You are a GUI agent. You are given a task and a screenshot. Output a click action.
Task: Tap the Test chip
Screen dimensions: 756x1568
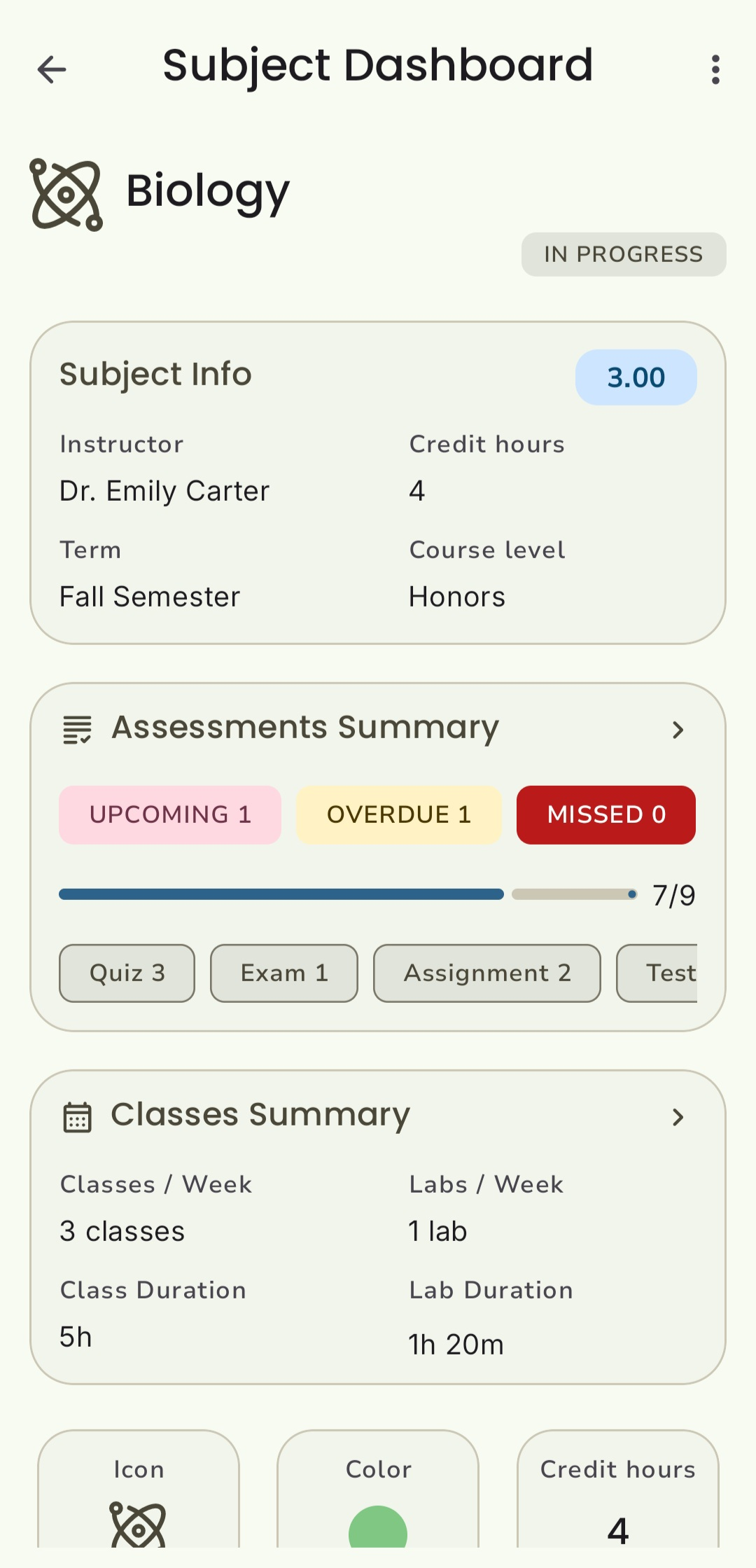[x=658, y=973]
